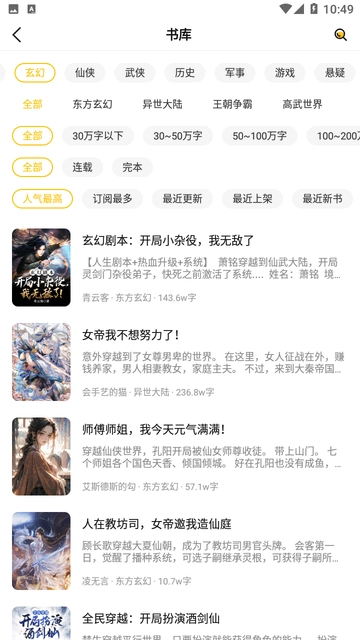Select the 游戏 genre chip
Viewport: 360px width, 640px height.
coord(285,73)
